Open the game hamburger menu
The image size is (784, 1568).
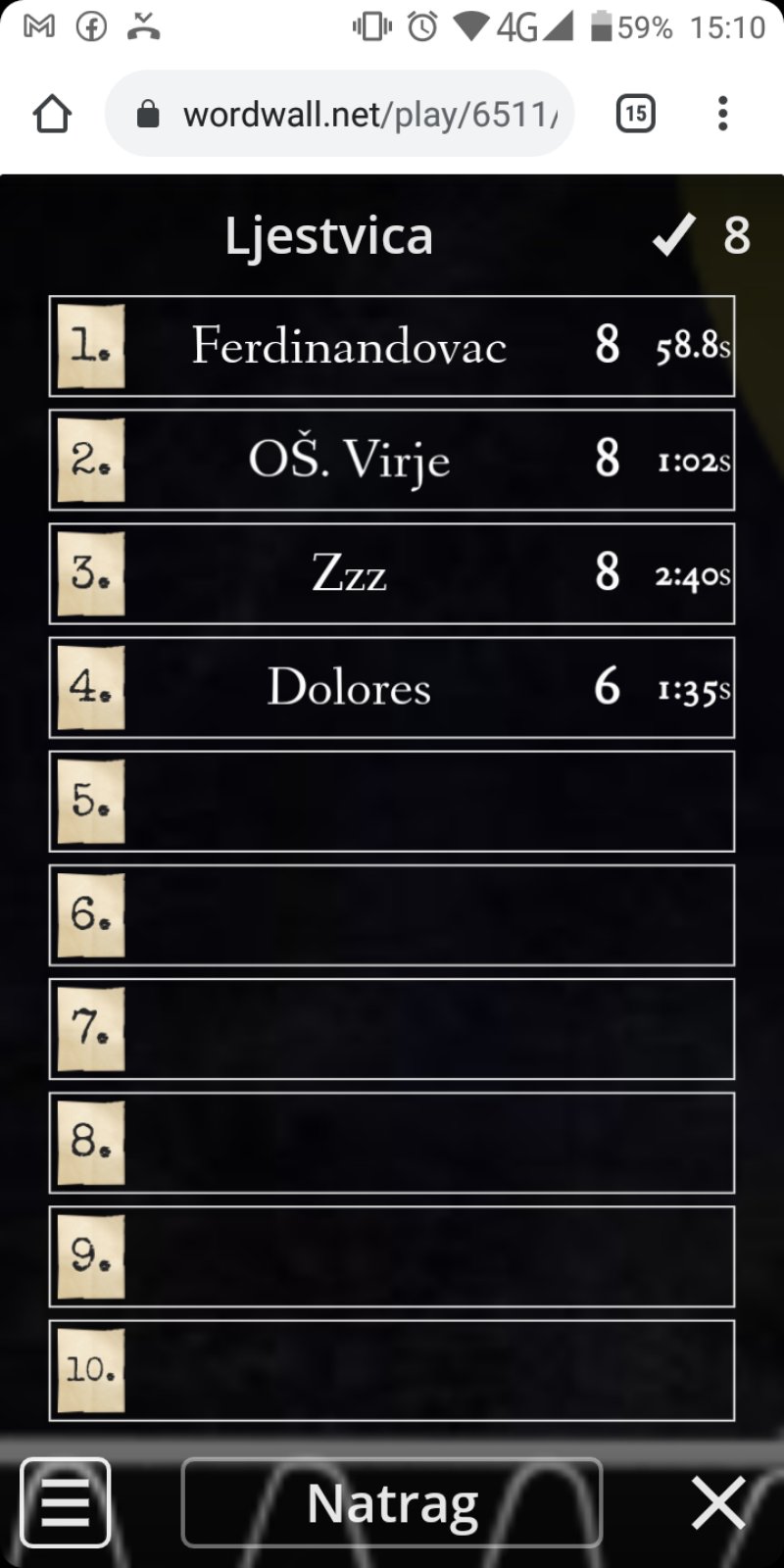click(66, 1502)
